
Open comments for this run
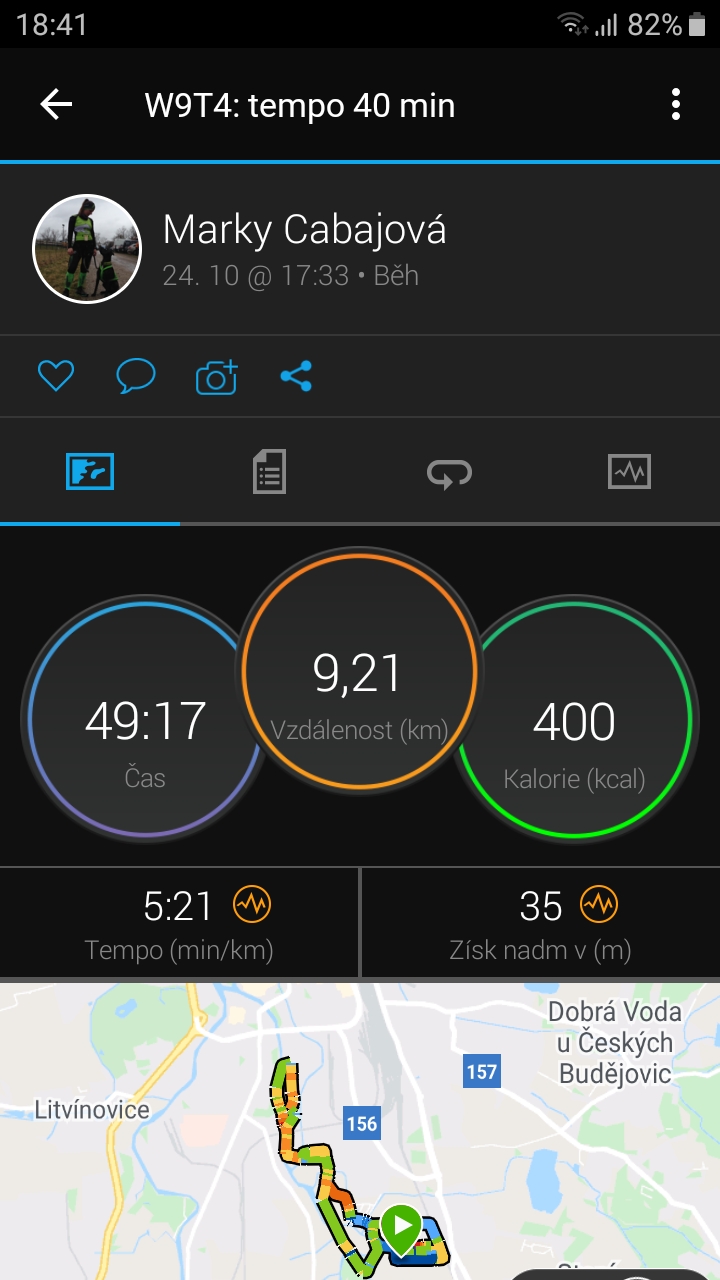click(136, 376)
